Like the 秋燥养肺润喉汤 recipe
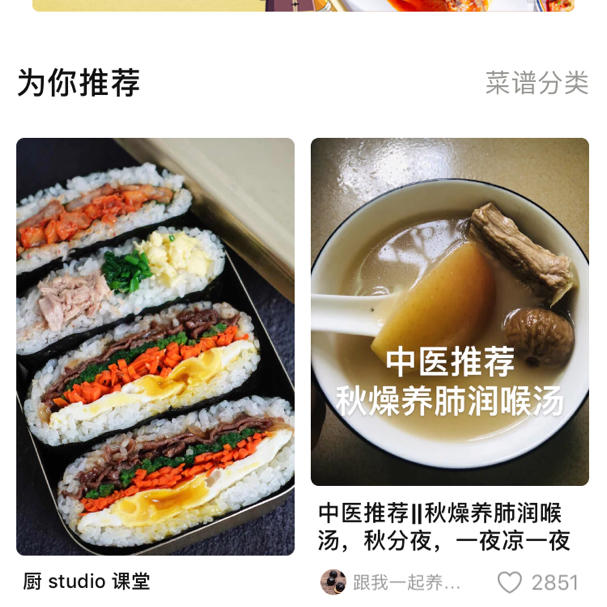 510,582
